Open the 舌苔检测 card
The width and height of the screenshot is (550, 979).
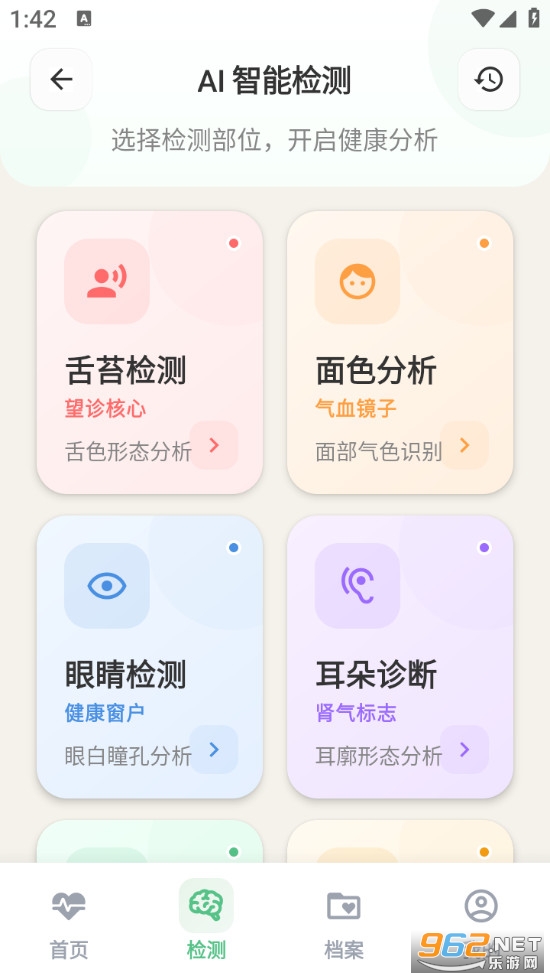tap(150, 352)
